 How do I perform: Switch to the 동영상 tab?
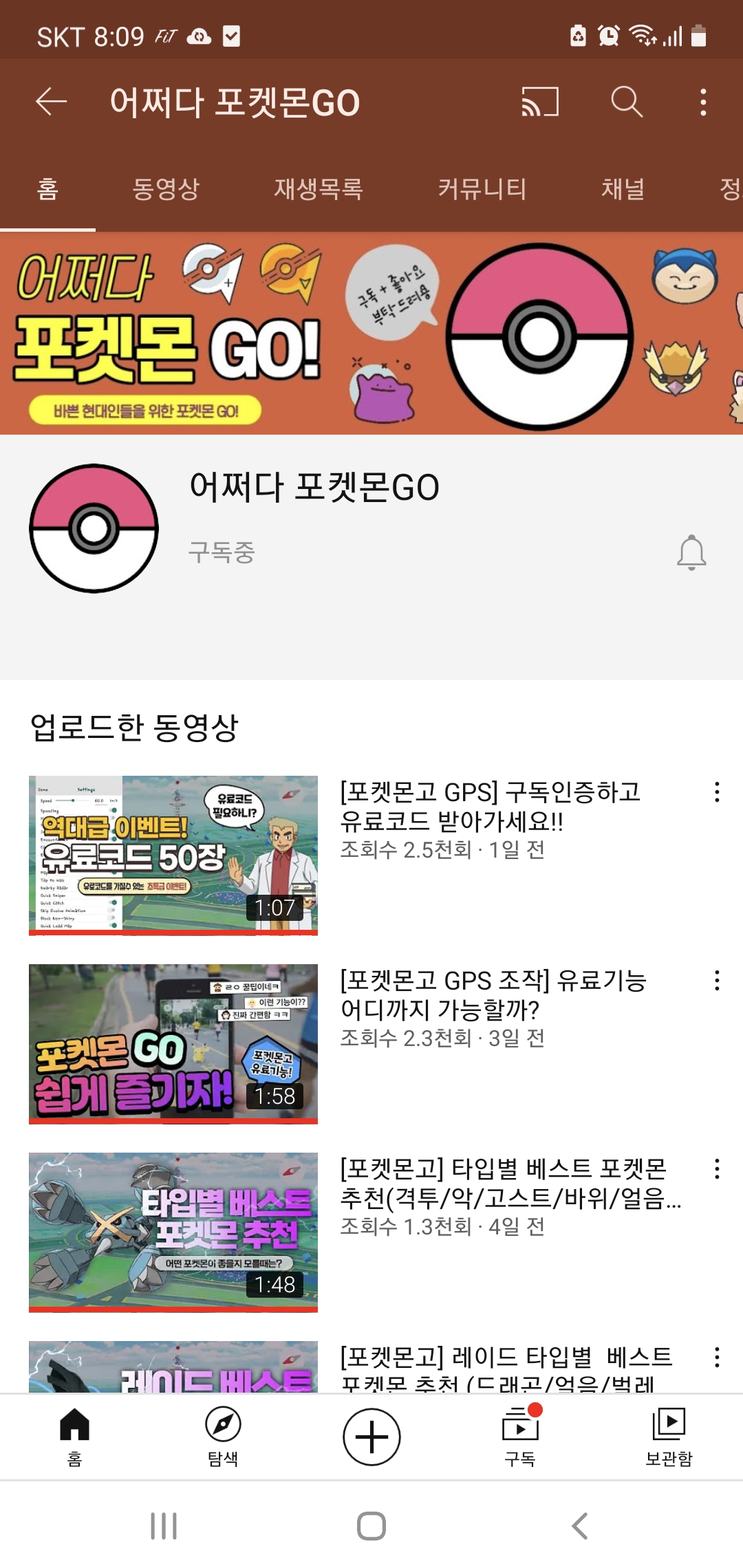[x=166, y=188]
